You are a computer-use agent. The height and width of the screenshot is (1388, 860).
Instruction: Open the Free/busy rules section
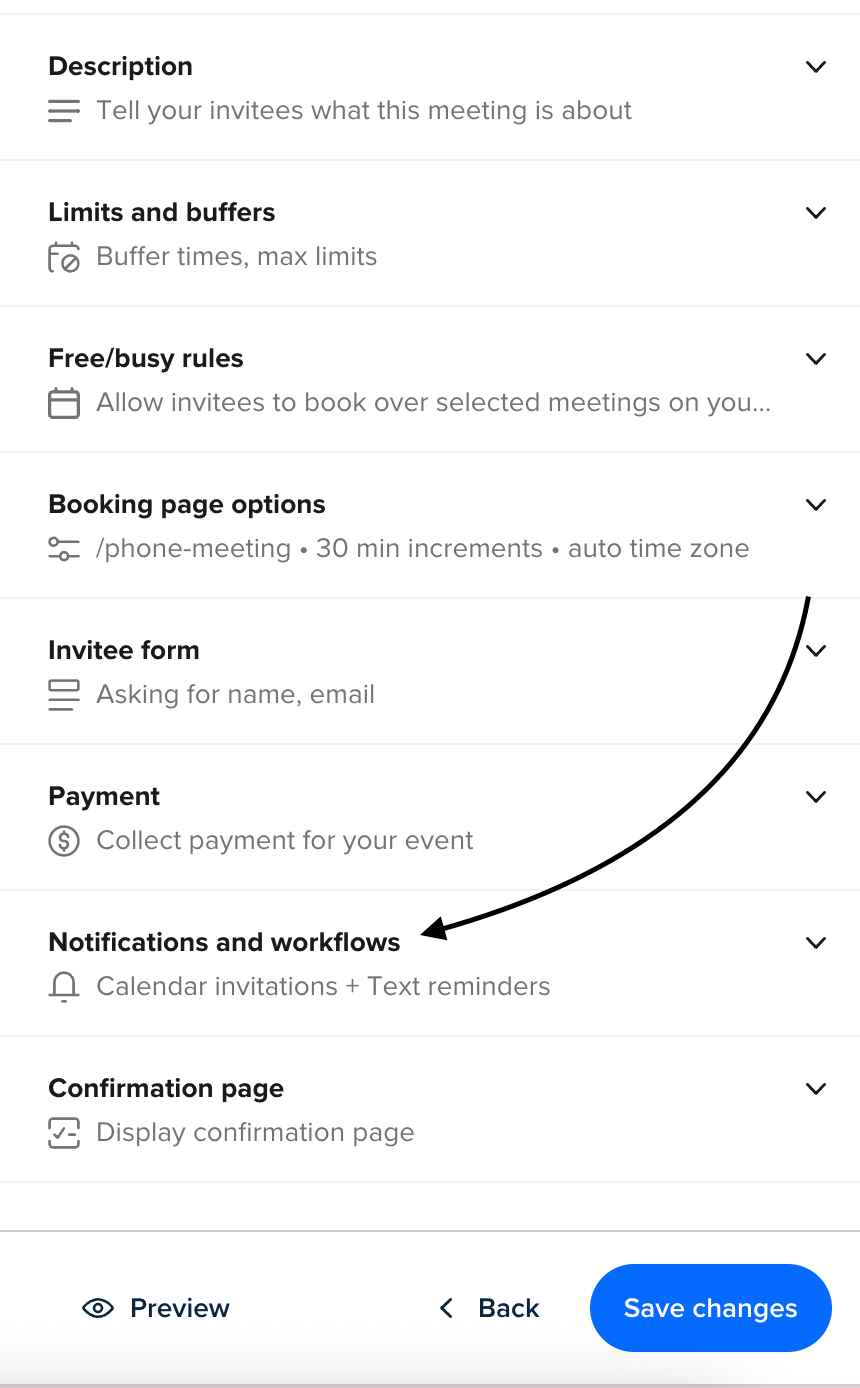[x=430, y=379]
